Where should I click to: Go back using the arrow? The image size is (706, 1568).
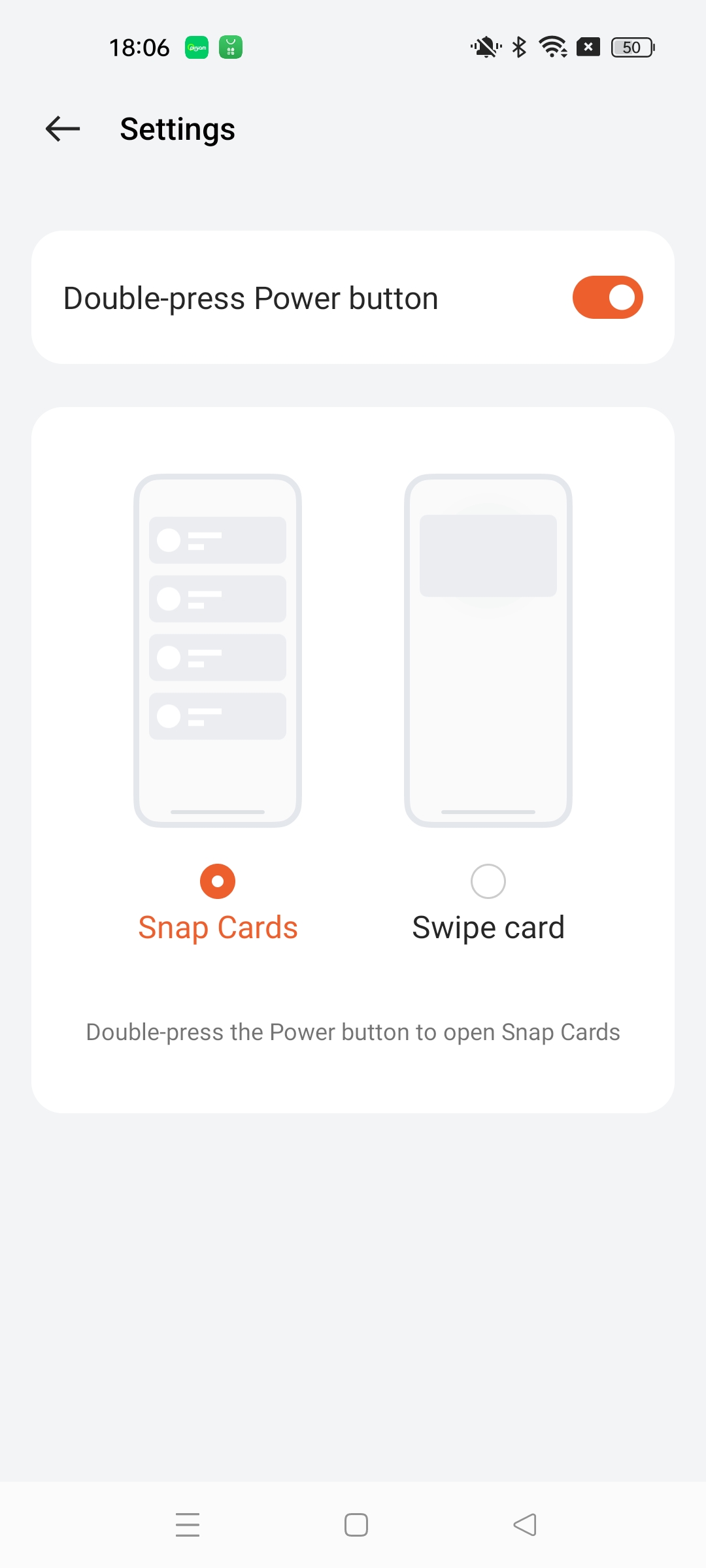(63, 129)
